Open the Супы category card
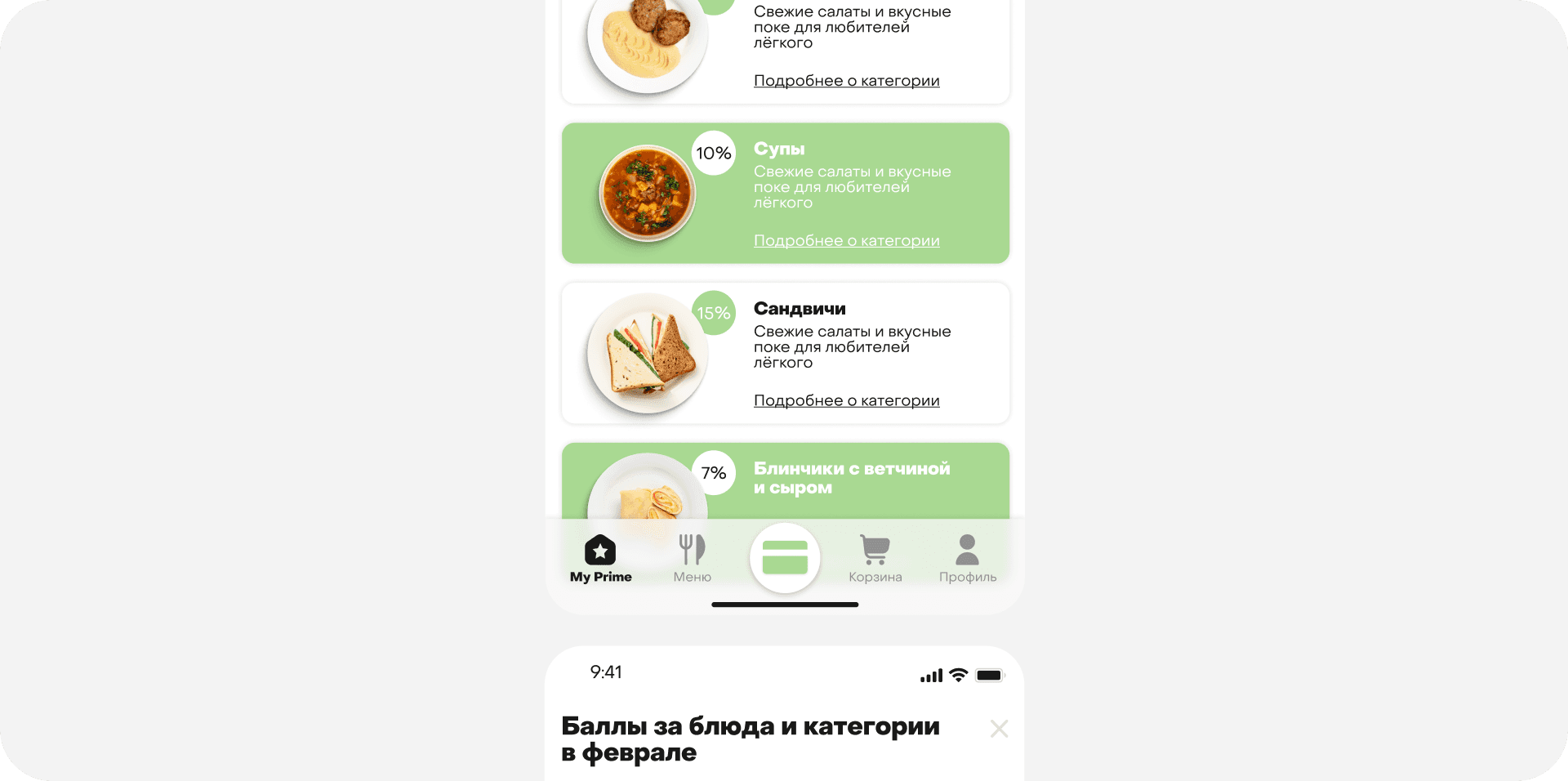1568x781 pixels. (x=785, y=193)
